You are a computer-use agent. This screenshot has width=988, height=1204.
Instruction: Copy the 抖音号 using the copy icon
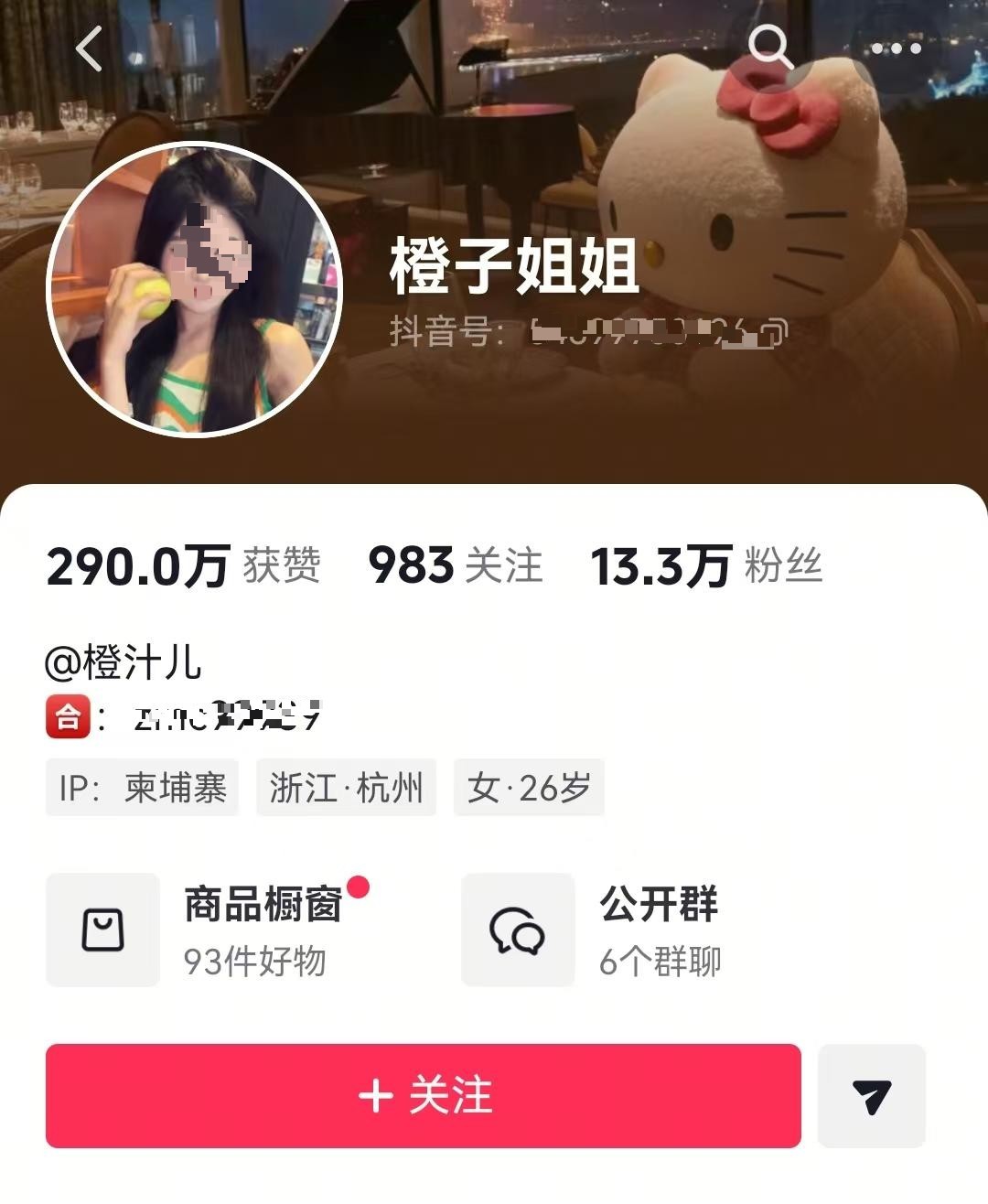[774, 331]
